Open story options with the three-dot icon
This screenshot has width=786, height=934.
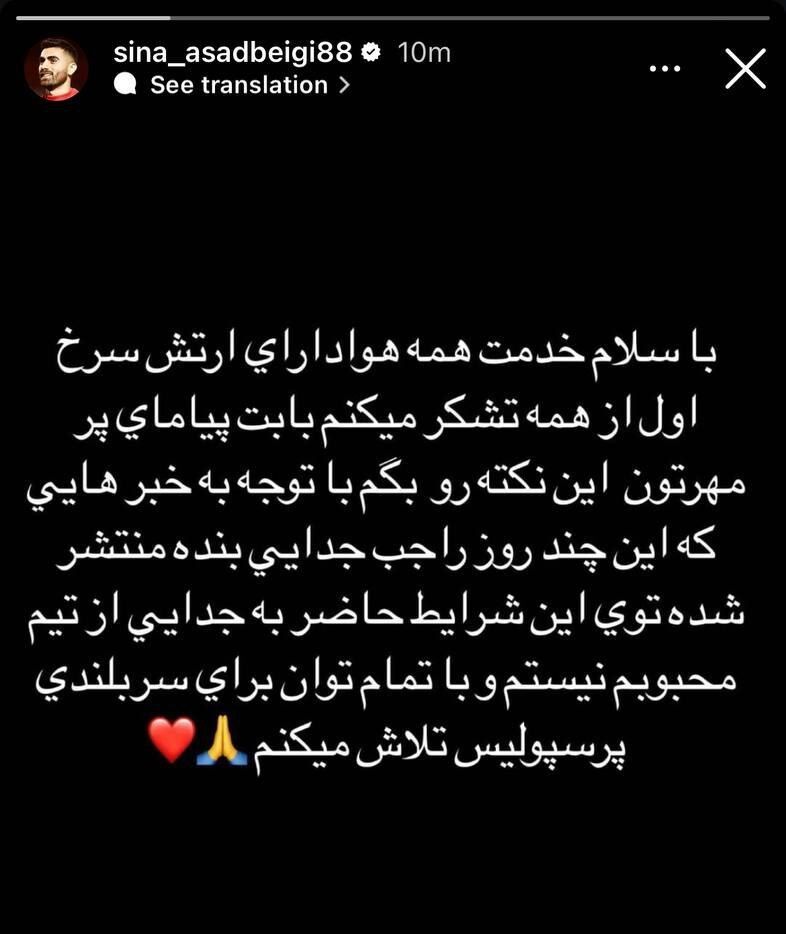(x=664, y=67)
